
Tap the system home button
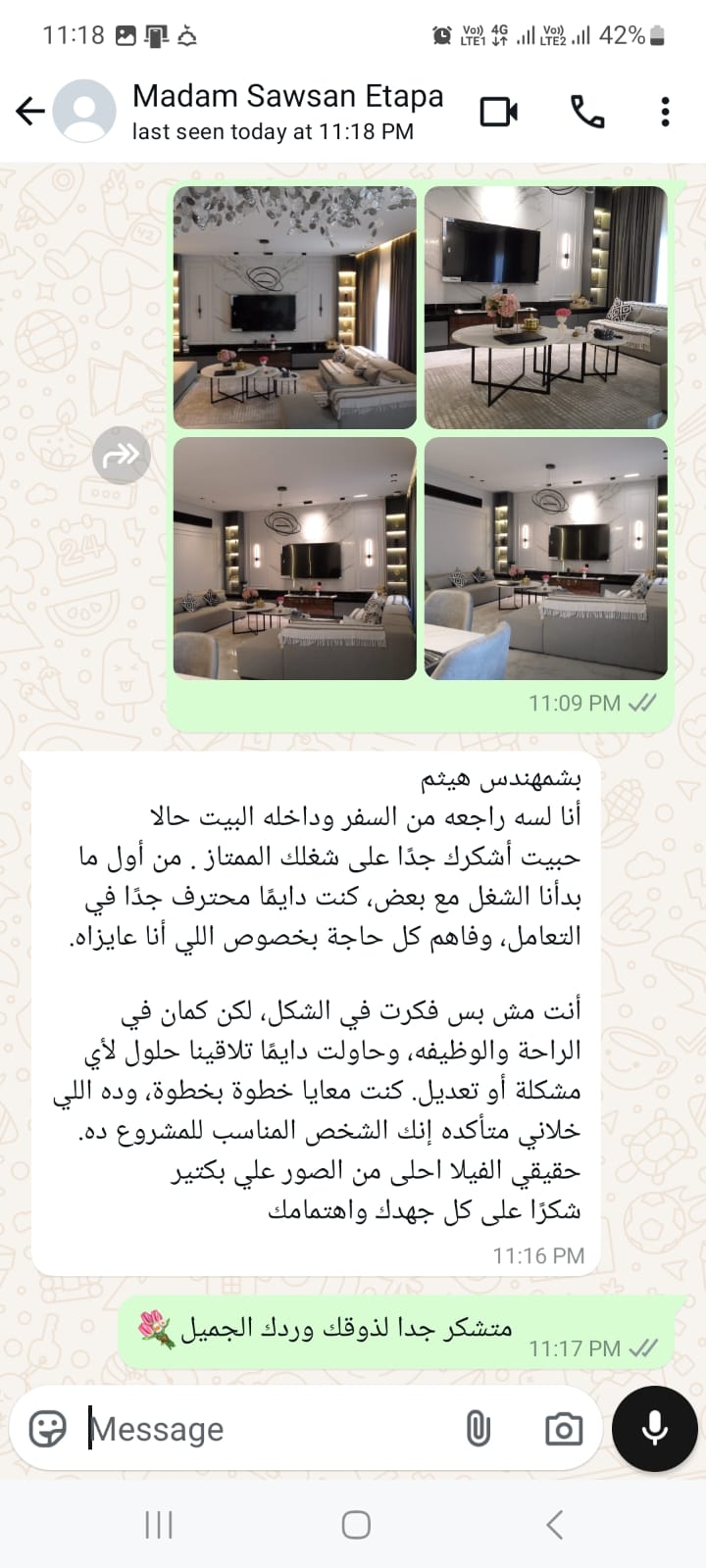[355, 1525]
